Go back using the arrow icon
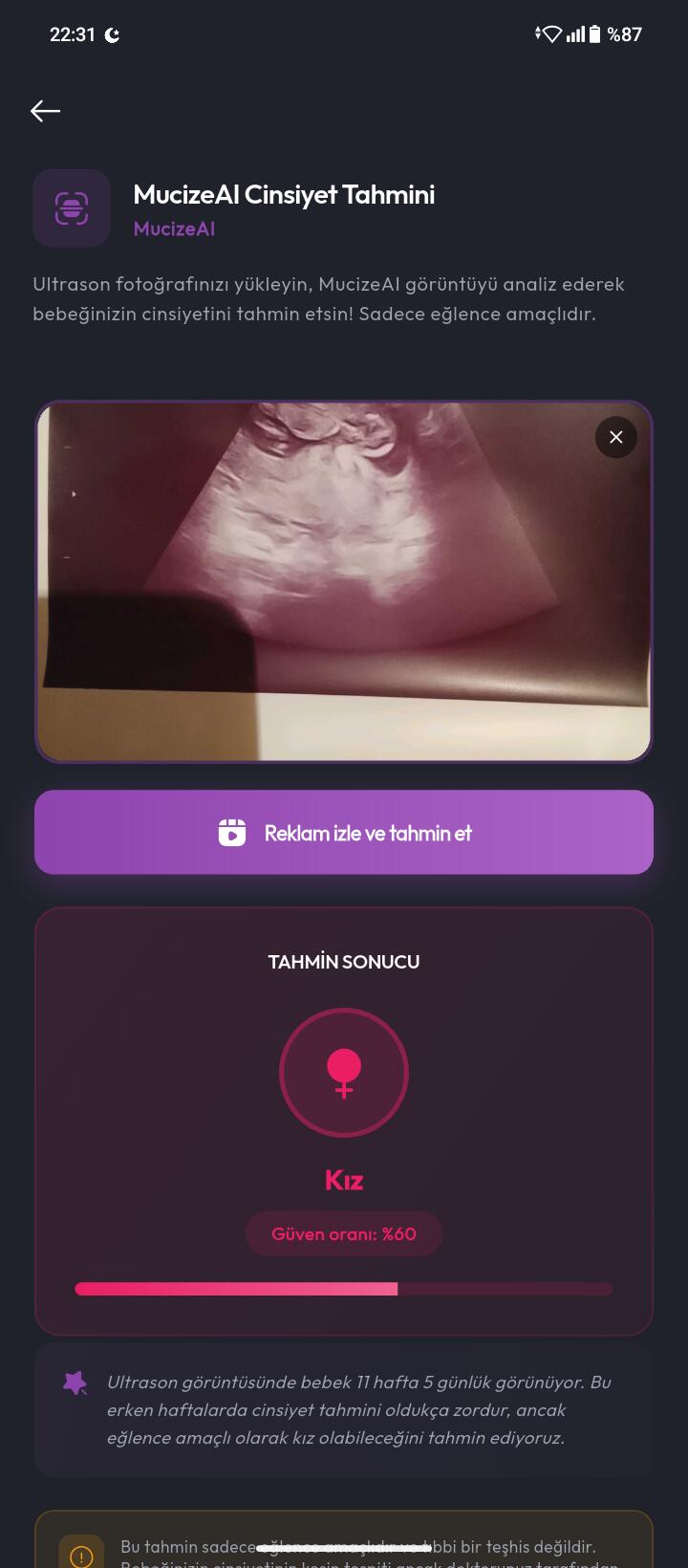Image resolution: width=688 pixels, height=1568 pixels. (x=45, y=111)
